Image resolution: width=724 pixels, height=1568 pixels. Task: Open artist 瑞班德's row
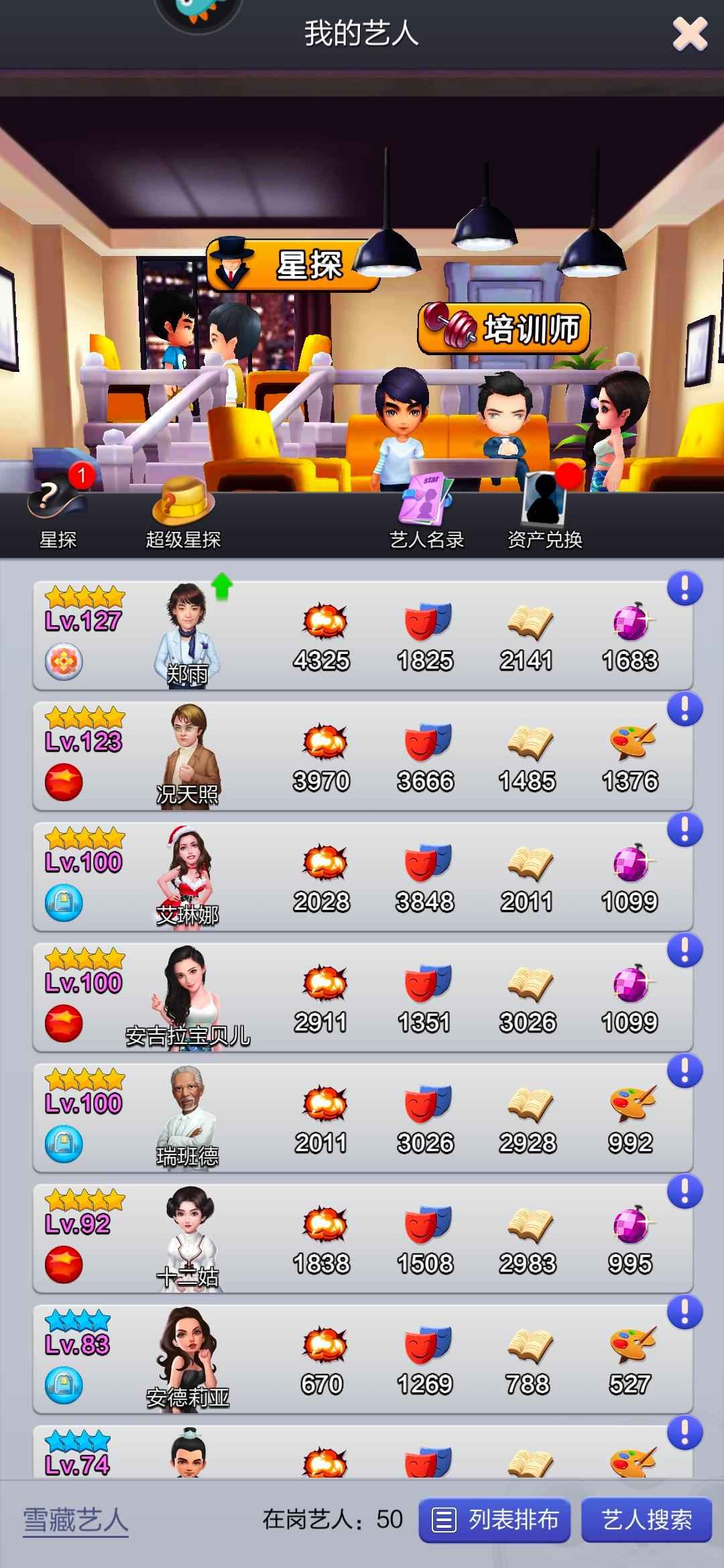362,1118
